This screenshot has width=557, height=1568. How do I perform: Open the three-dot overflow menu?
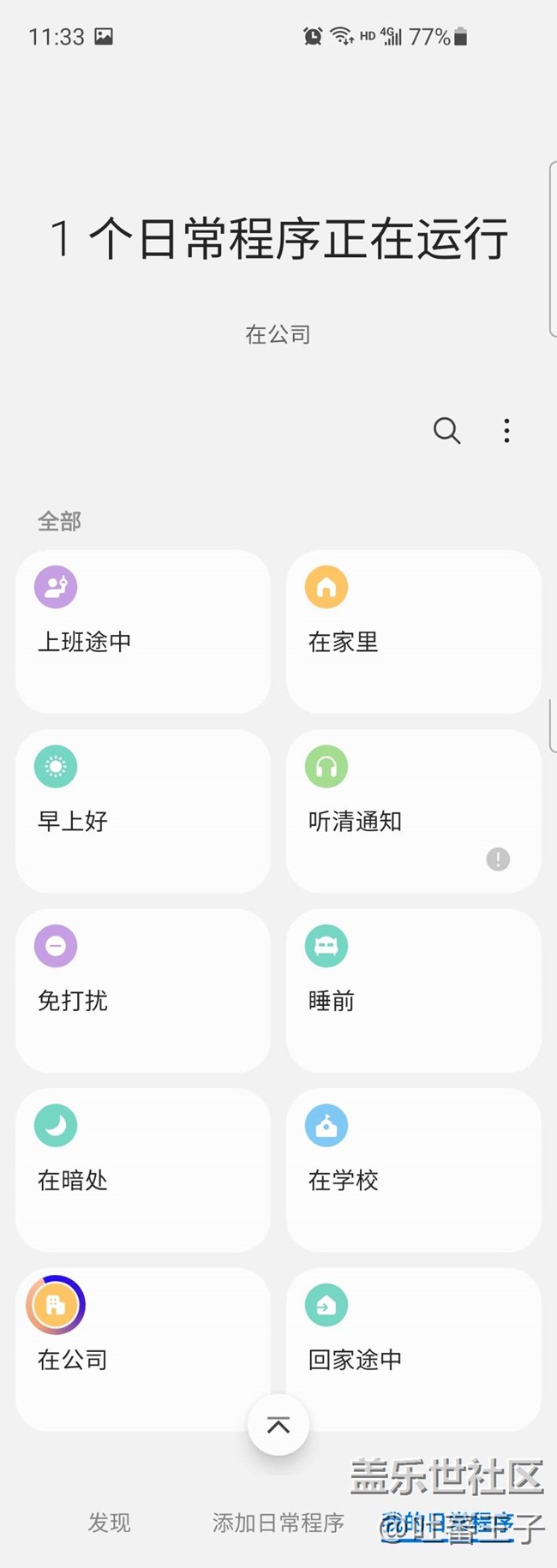pos(506,430)
